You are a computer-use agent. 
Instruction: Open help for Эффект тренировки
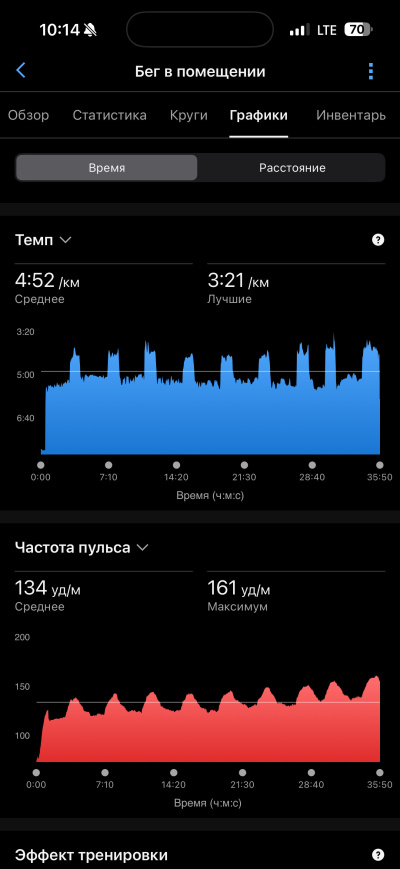[x=378, y=855]
